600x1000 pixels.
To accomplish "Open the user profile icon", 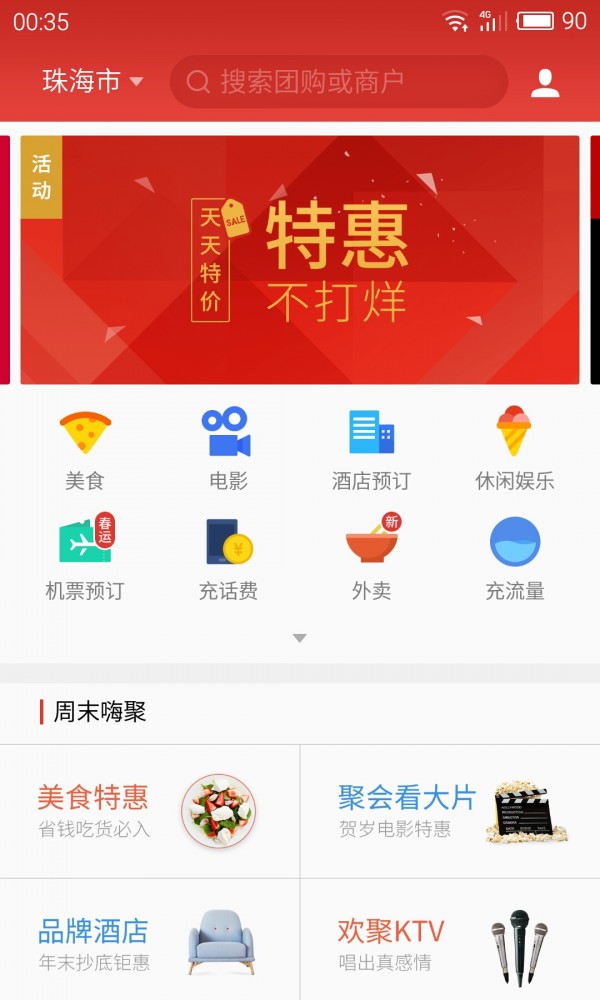I will 544,82.
